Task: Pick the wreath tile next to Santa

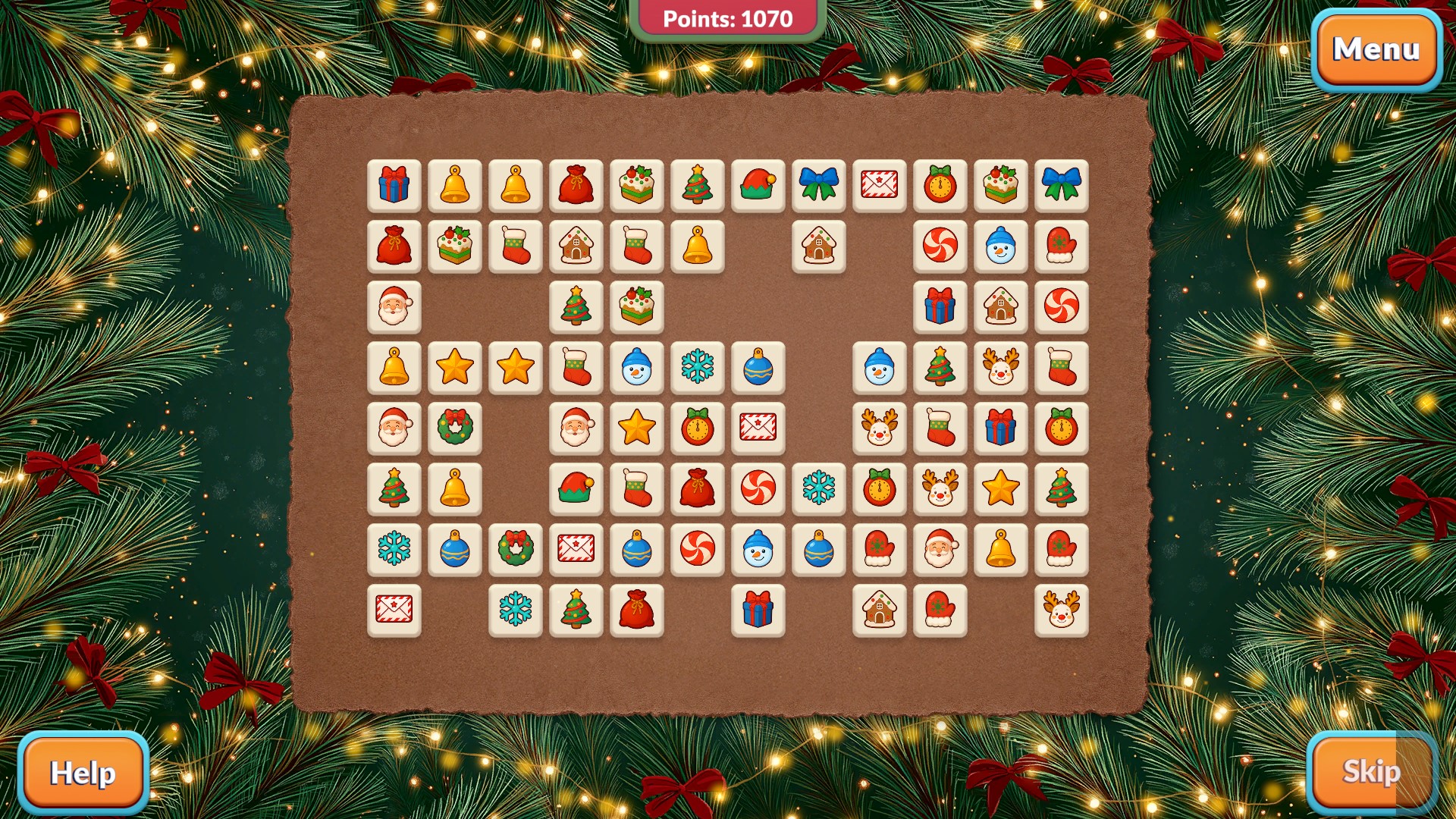Action: [x=454, y=428]
